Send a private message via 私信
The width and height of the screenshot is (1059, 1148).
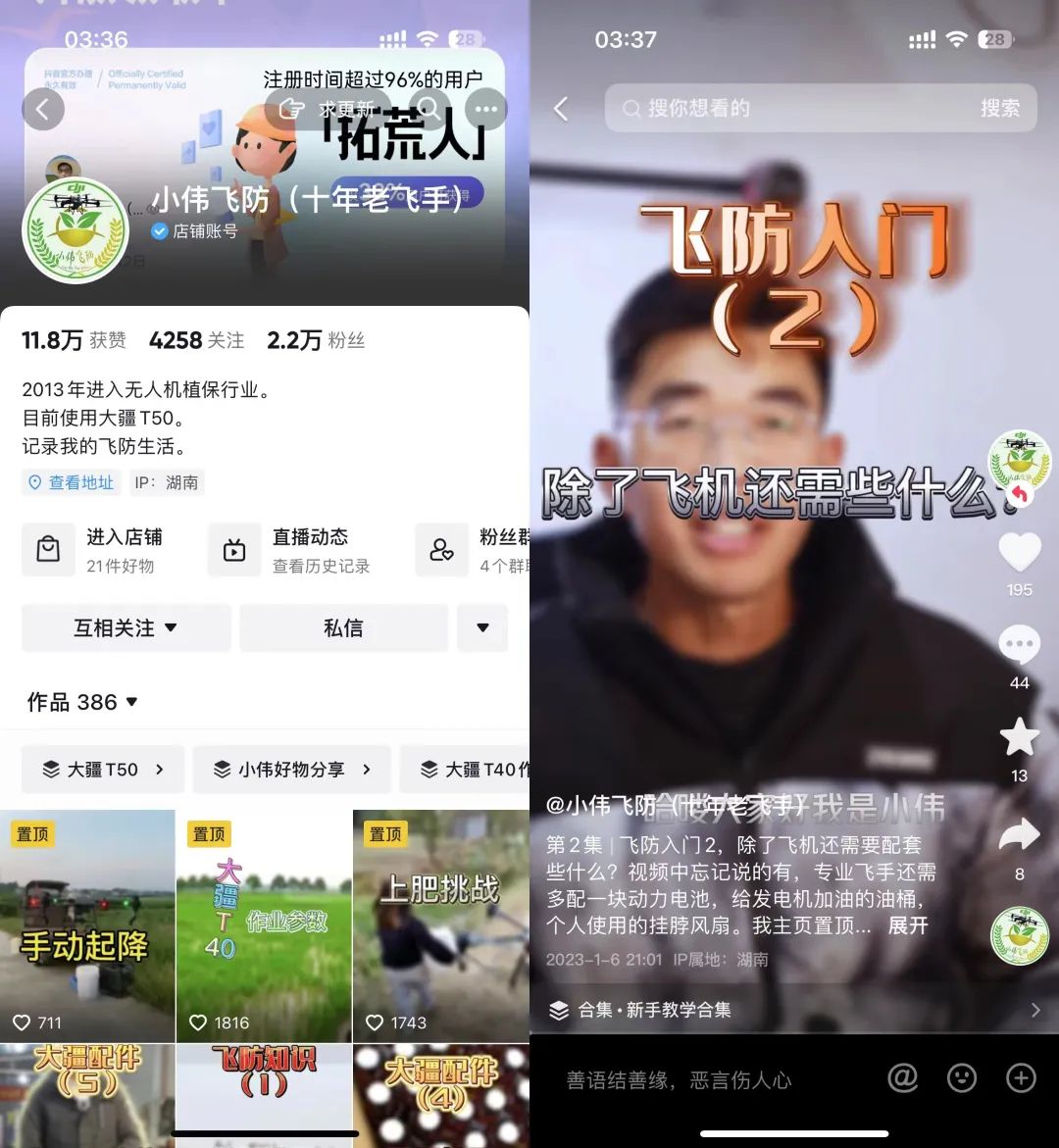point(343,628)
